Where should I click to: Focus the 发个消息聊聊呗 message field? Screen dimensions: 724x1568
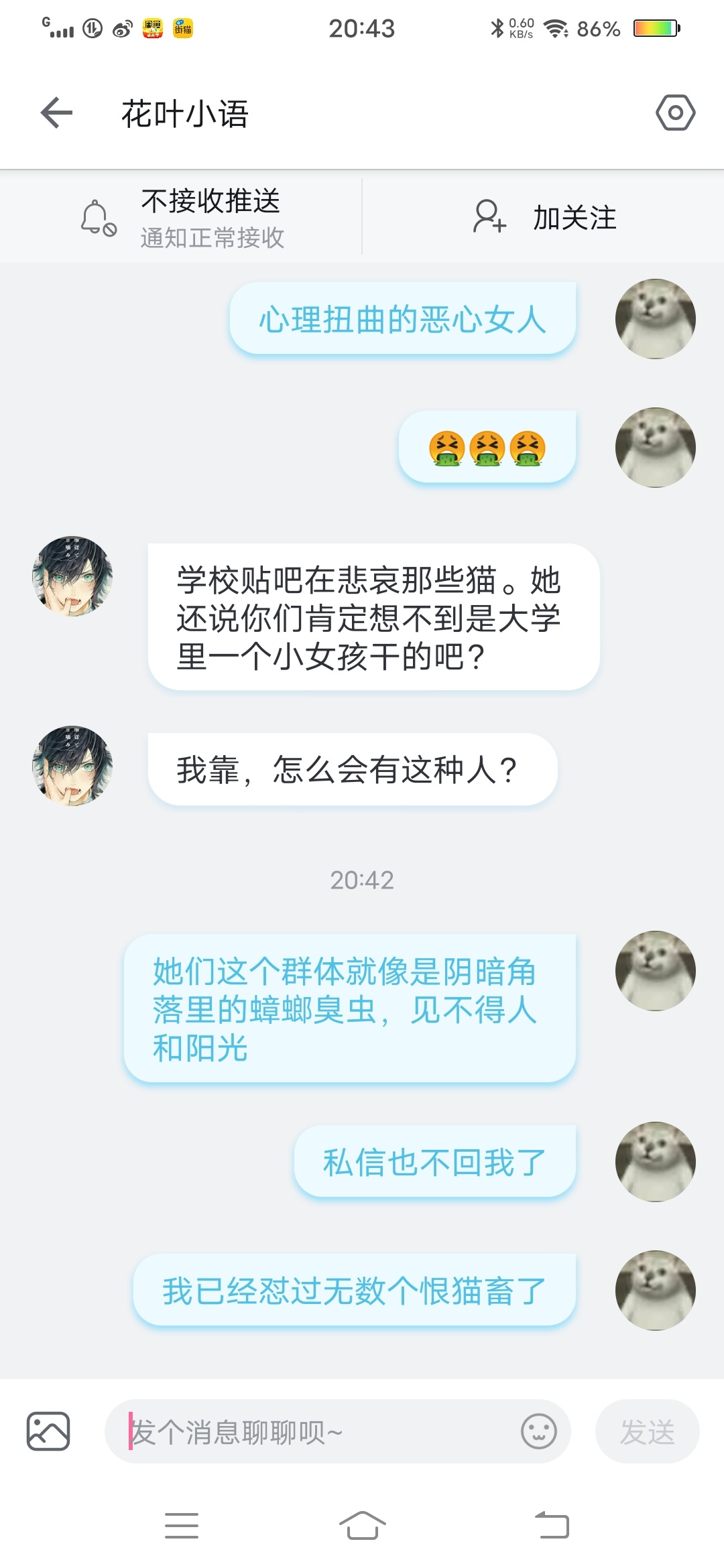tap(315, 1432)
